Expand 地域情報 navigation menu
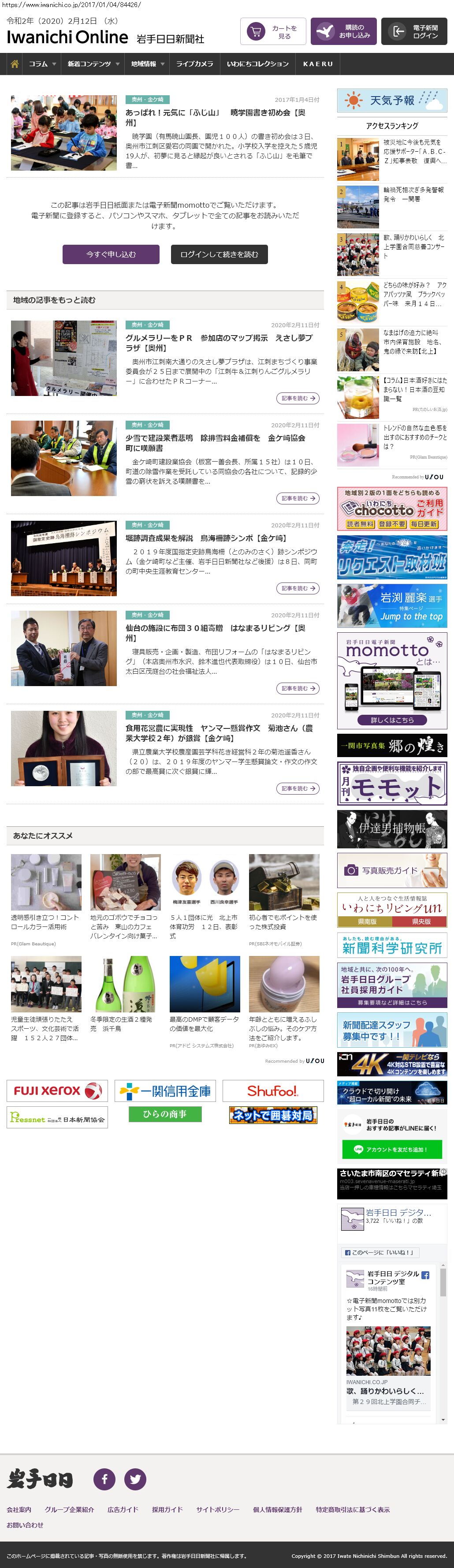 coord(148,64)
